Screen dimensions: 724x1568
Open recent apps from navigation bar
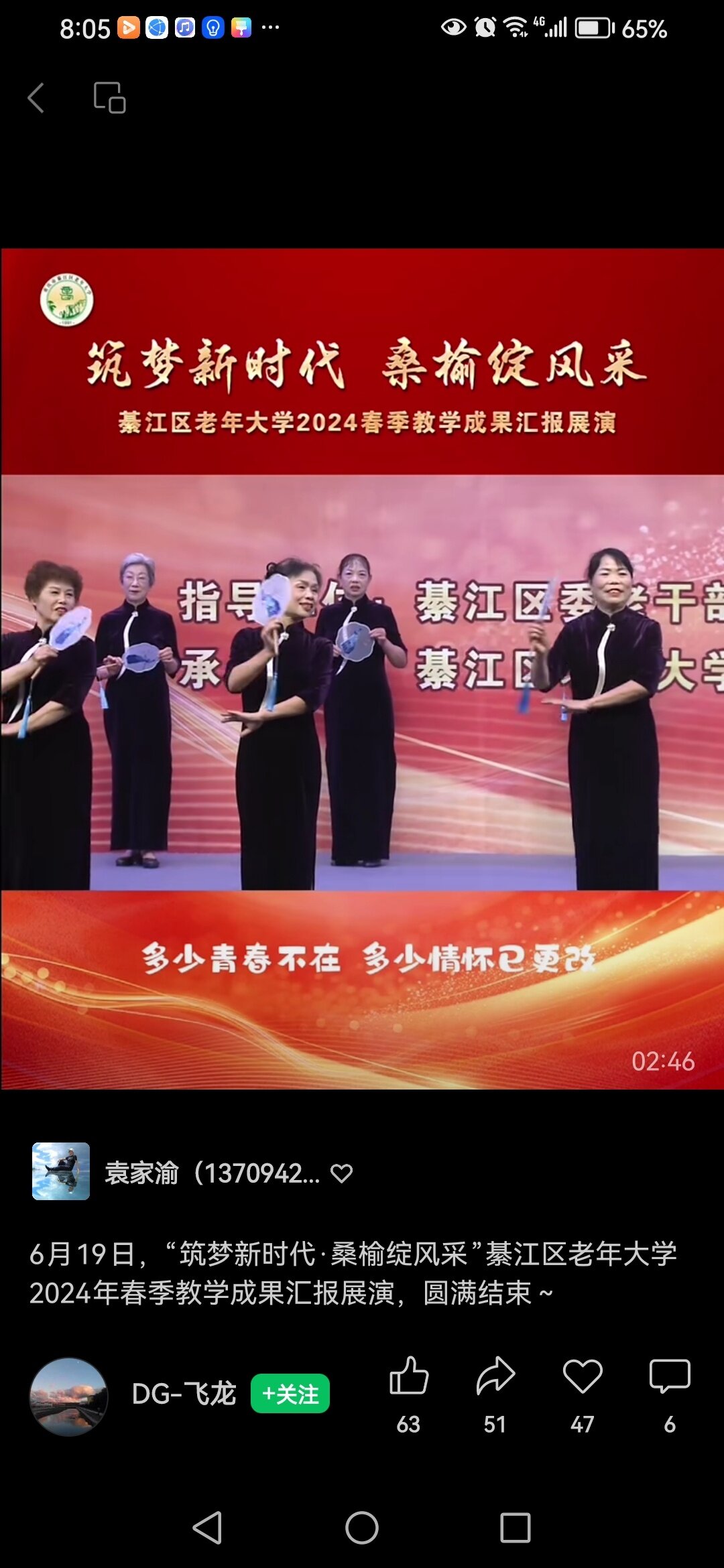click(516, 1528)
